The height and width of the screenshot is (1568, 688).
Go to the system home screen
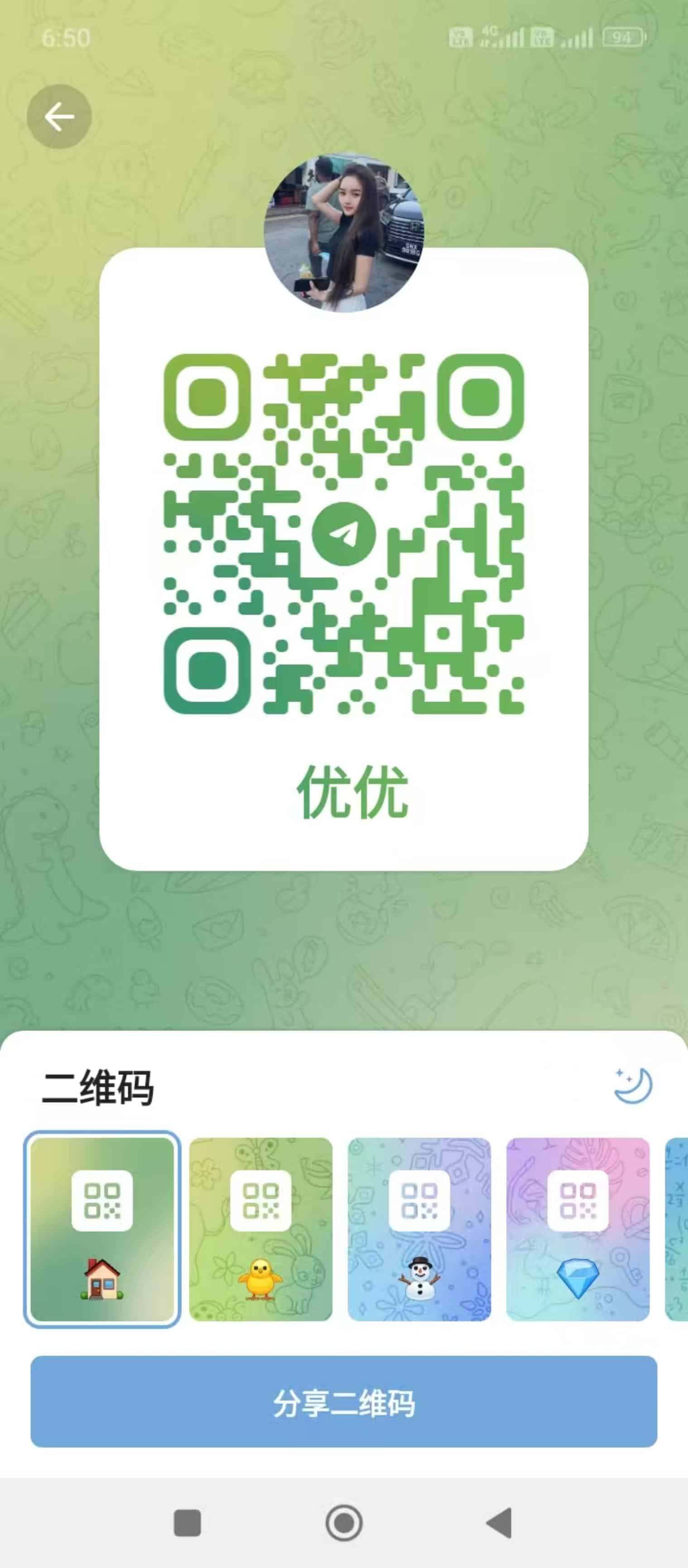point(344,1523)
